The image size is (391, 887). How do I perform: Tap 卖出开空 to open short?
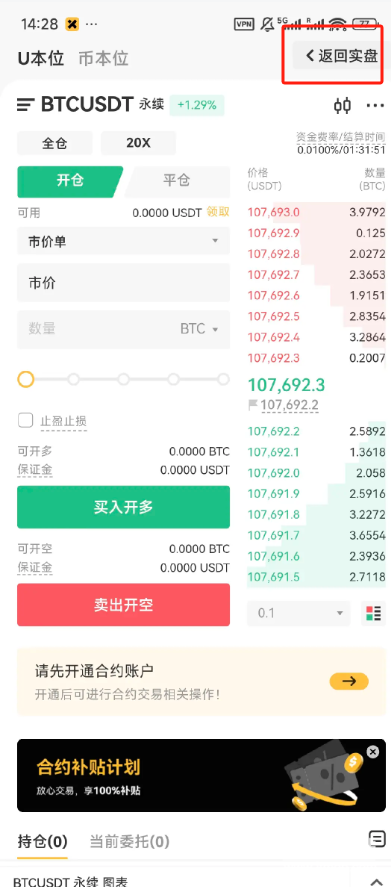pos(123,605)
